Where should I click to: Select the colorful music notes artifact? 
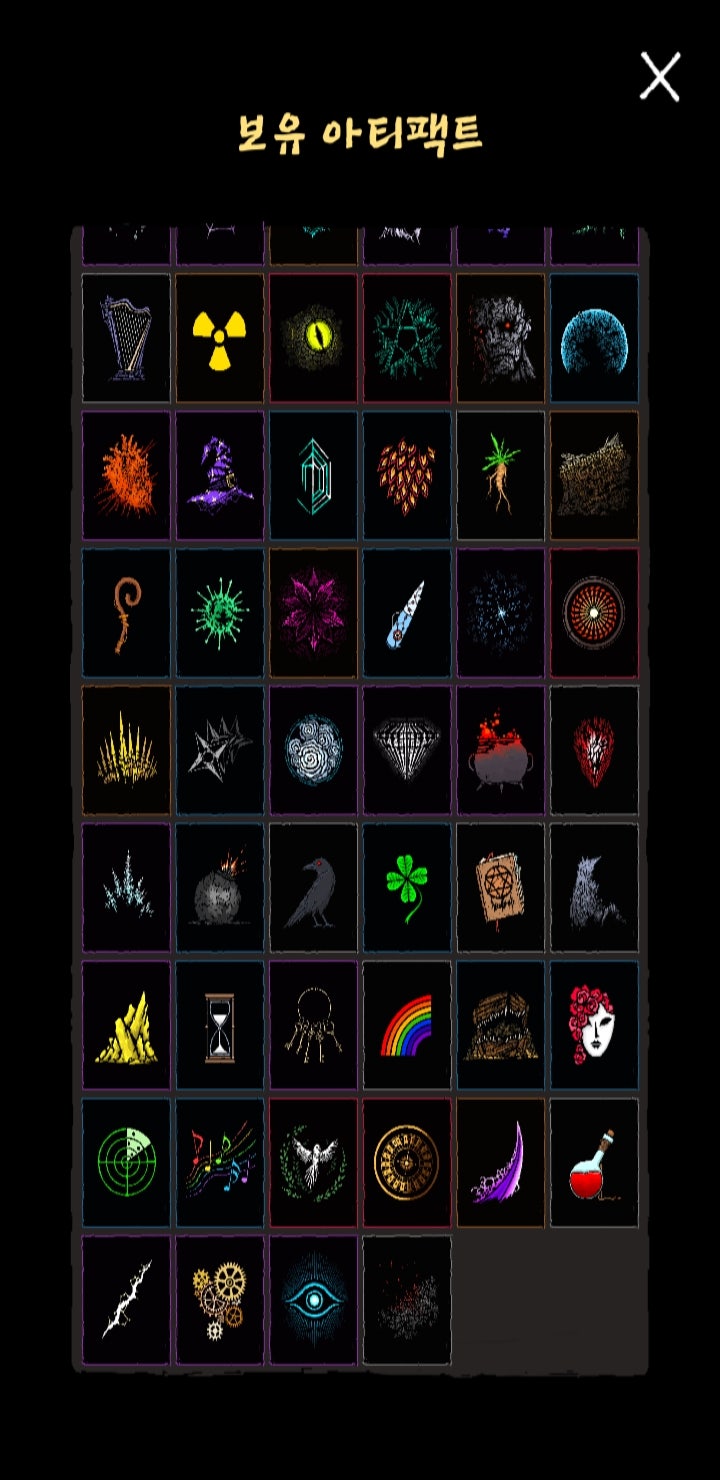click(220, 1163)
